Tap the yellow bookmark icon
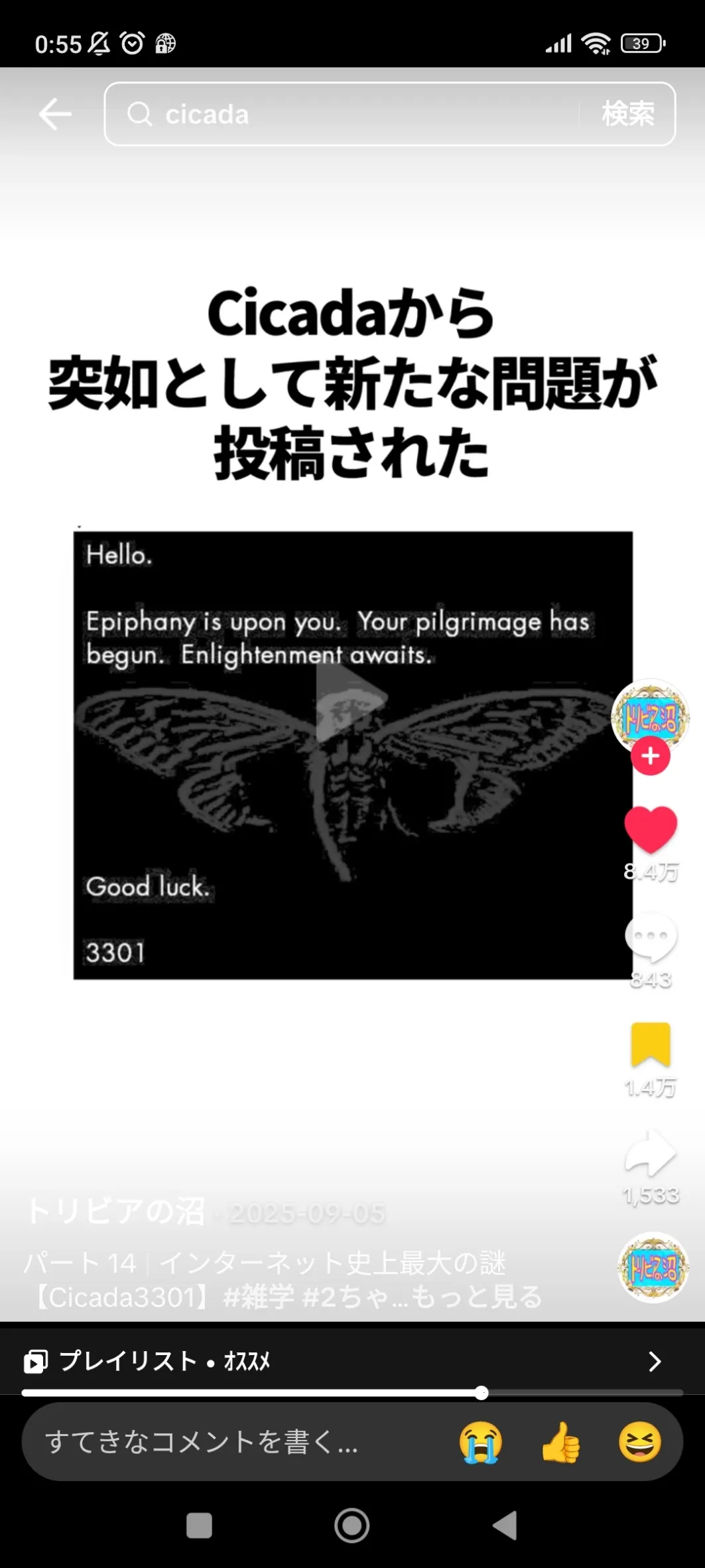Image resolution: width=705 pixels, height=1568 pixels. click(651, 1045)
